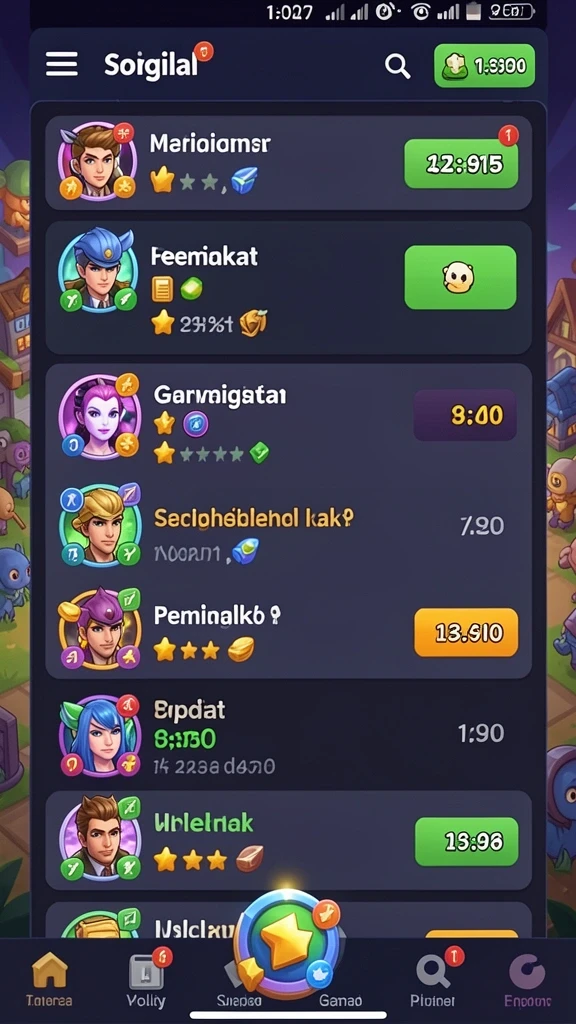Tap the green smiley button for Feemiakat

point(460,278)
